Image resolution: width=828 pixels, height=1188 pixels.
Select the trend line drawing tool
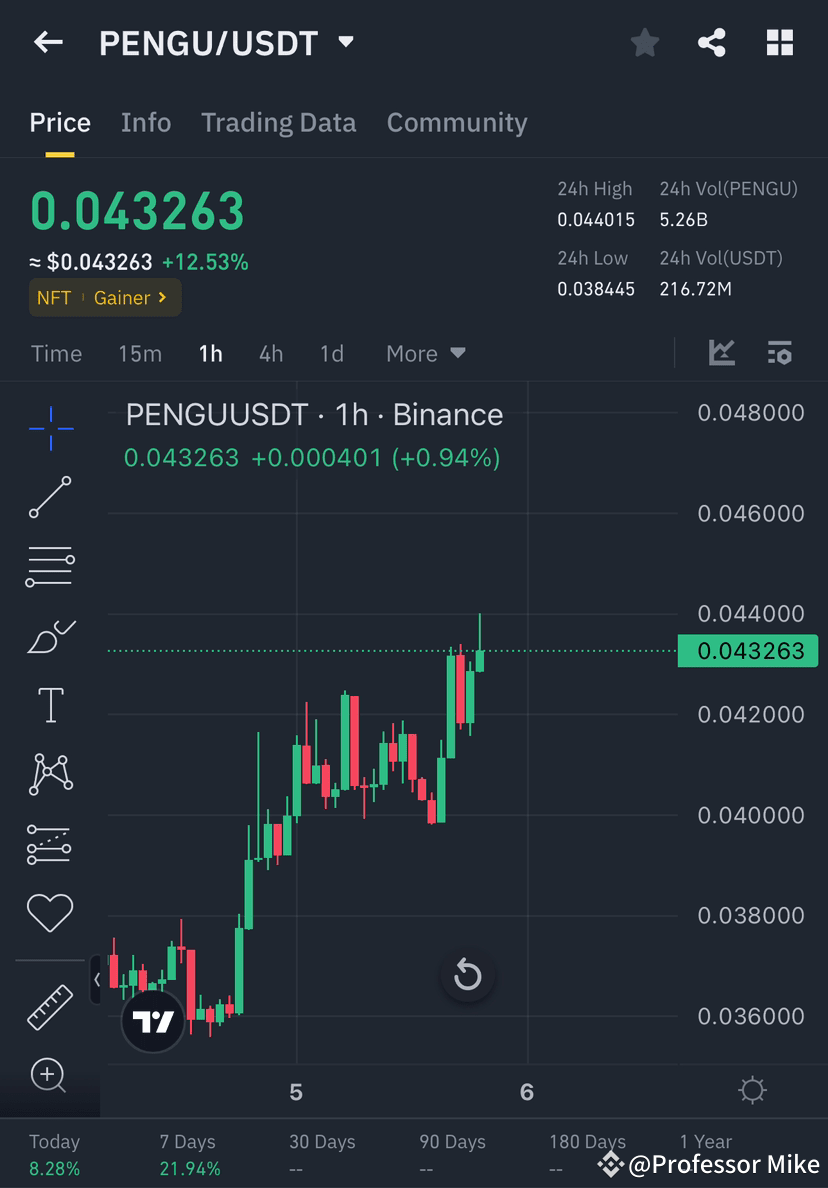tap(50, 497)
